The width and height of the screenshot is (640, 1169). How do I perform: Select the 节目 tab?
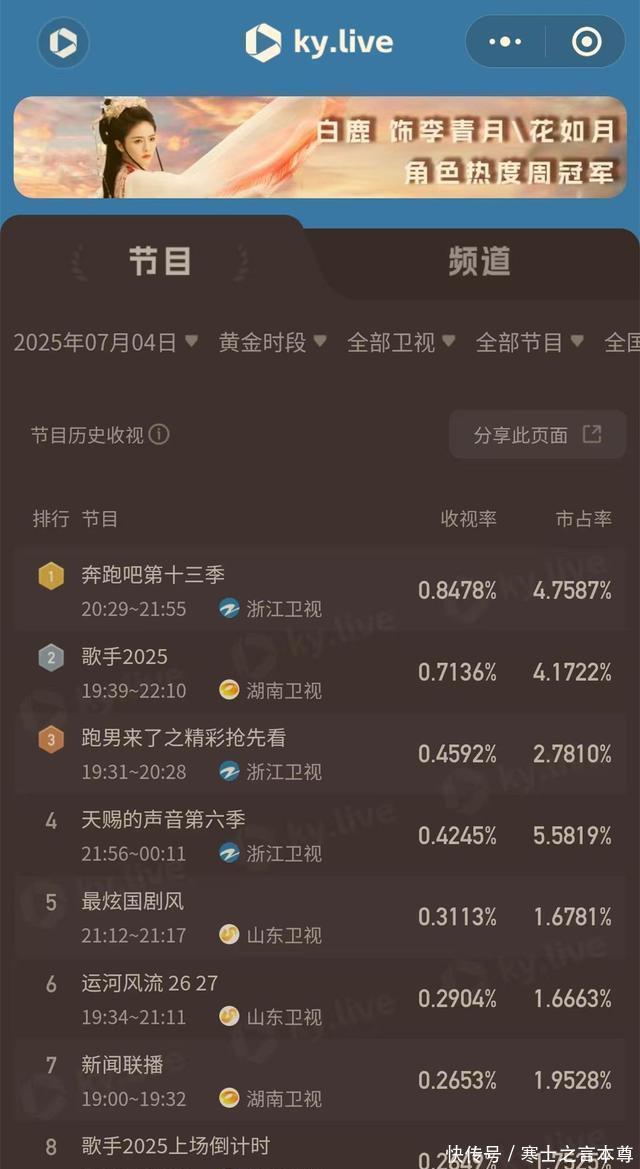(x=160, y=261)
